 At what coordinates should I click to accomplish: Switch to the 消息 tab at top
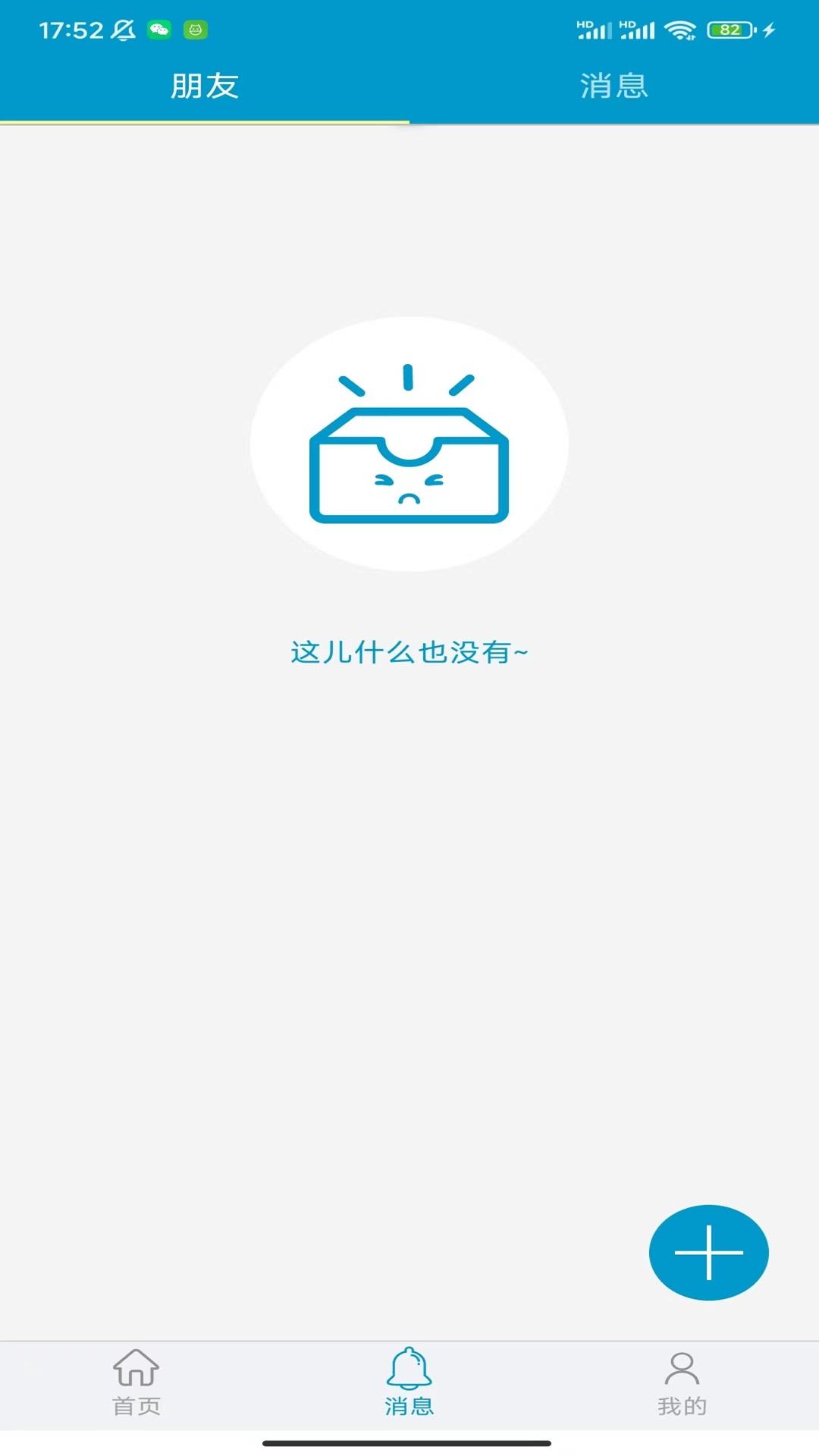pos(613,86)
